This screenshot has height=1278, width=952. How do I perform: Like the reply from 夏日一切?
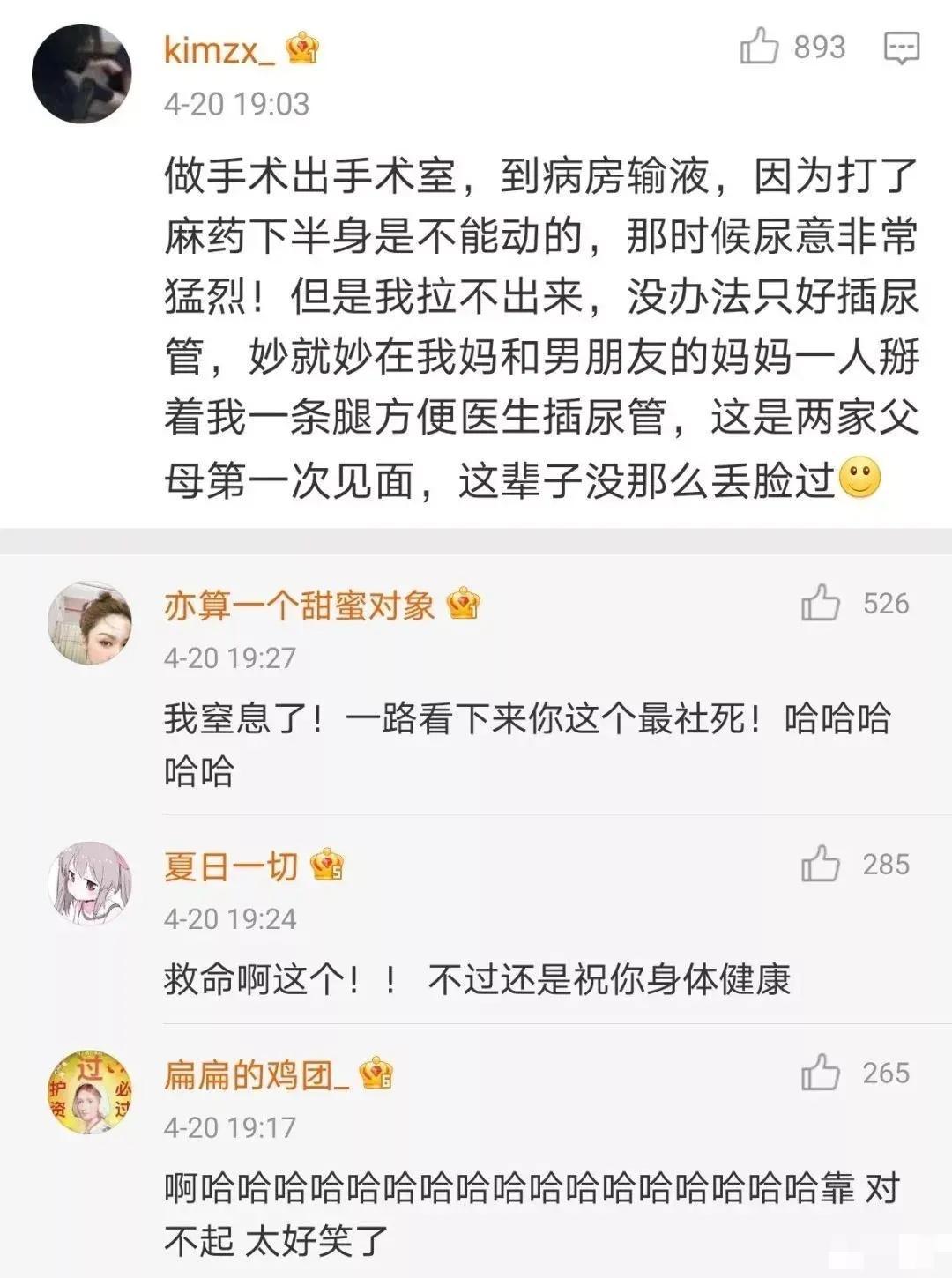[x=820, y=865]
